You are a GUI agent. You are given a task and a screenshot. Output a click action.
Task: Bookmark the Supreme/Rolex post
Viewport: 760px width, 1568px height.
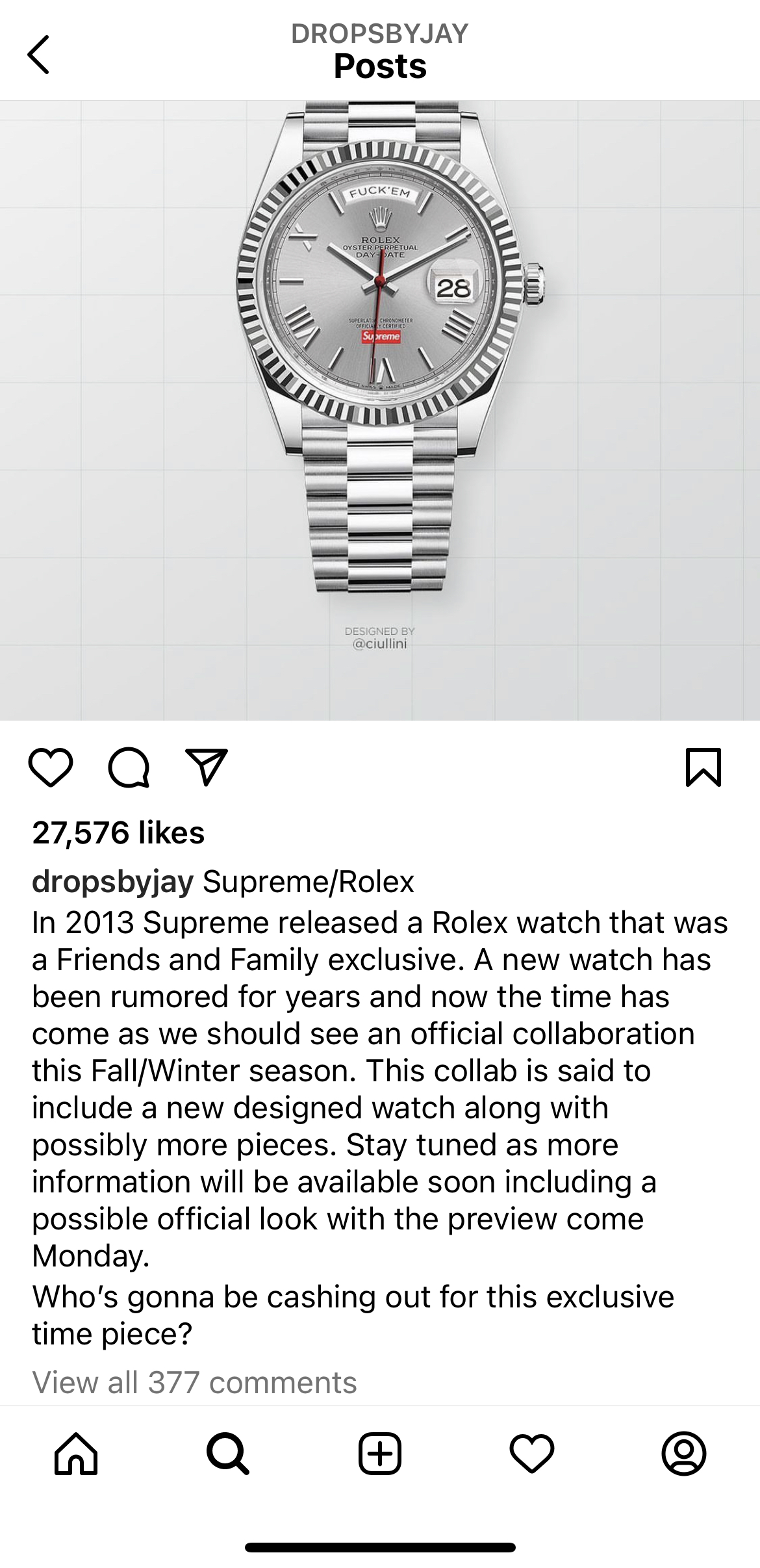[703, 767]
